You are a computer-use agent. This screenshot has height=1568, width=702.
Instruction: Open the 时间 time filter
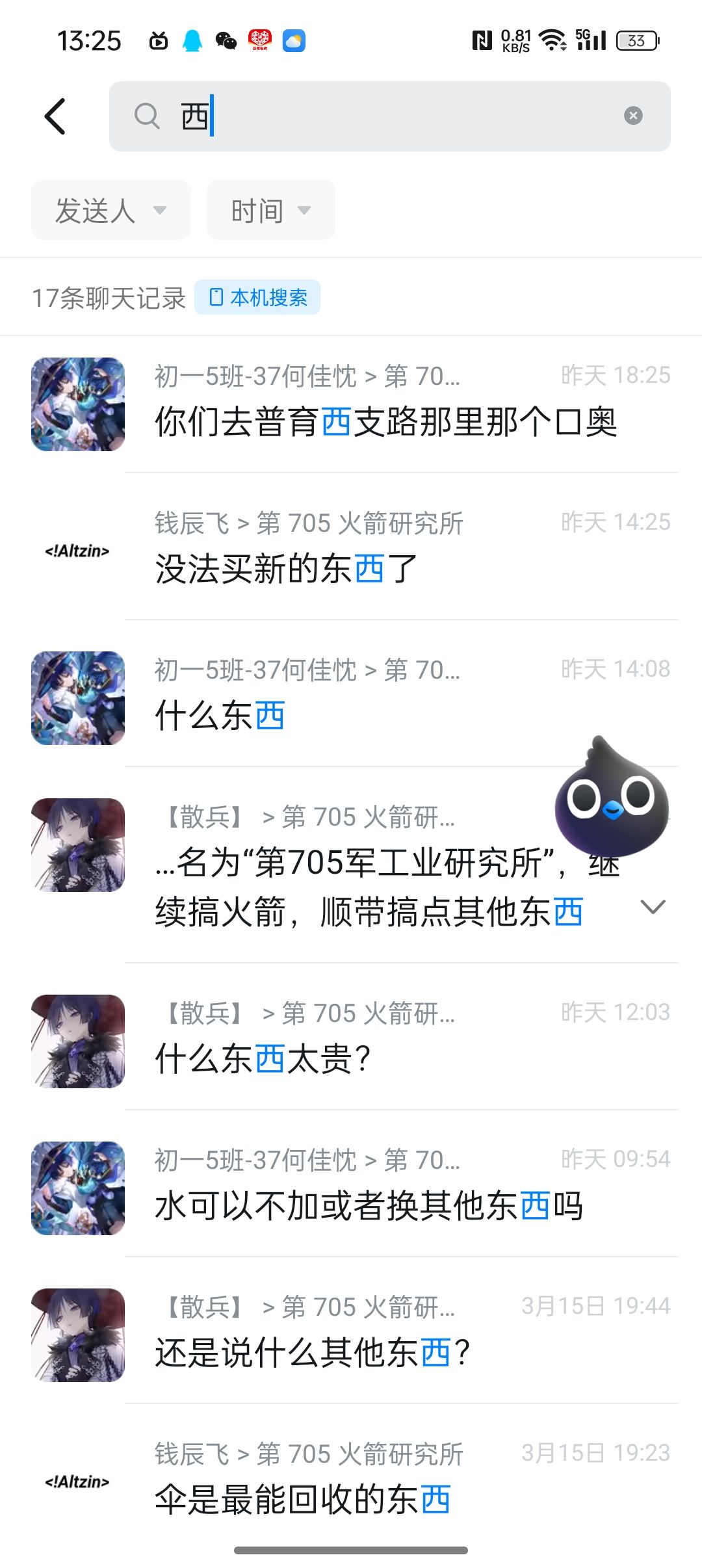point(270,210)
